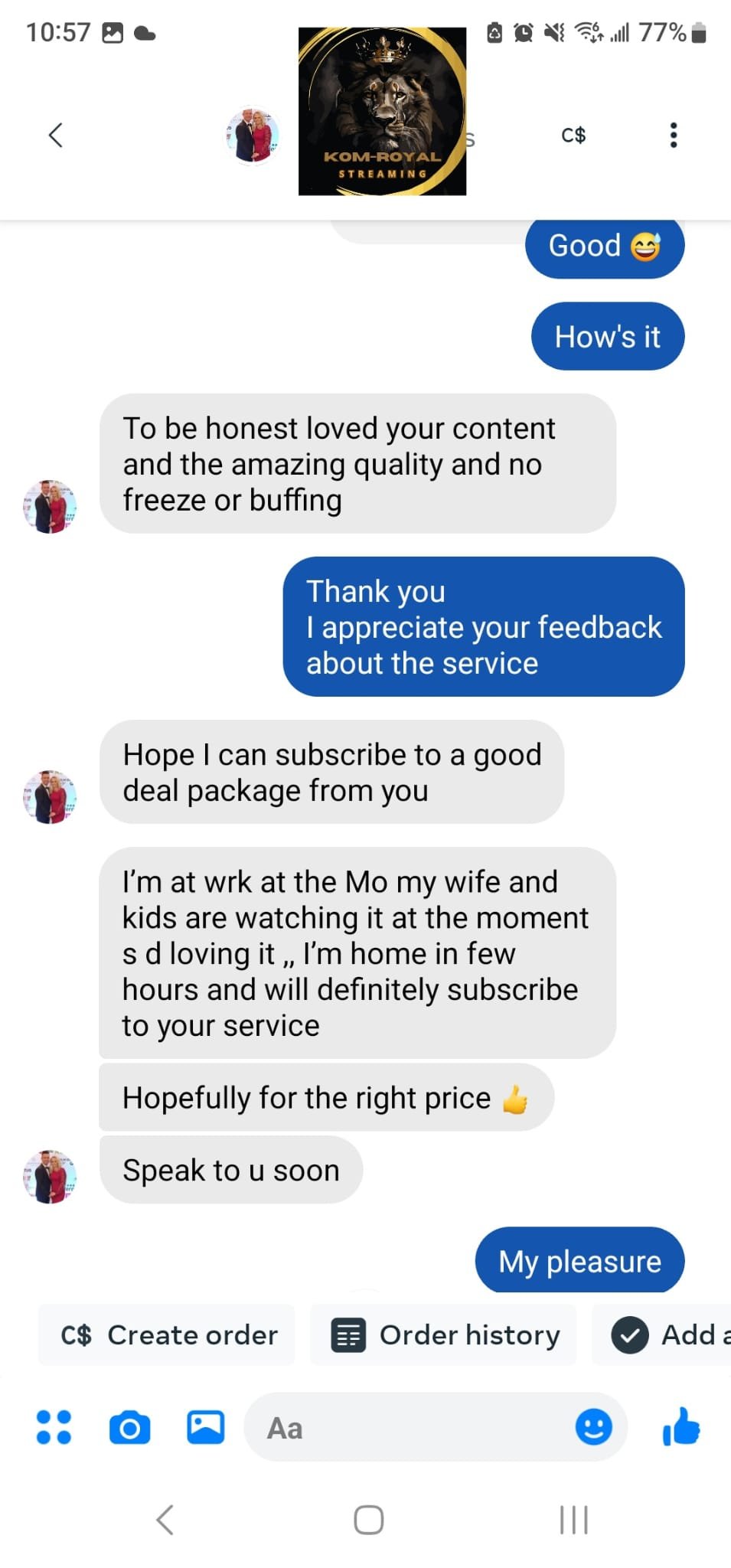731x1568 pixels.
Task: Open the contact's profile picture in header
Action: 253,136
